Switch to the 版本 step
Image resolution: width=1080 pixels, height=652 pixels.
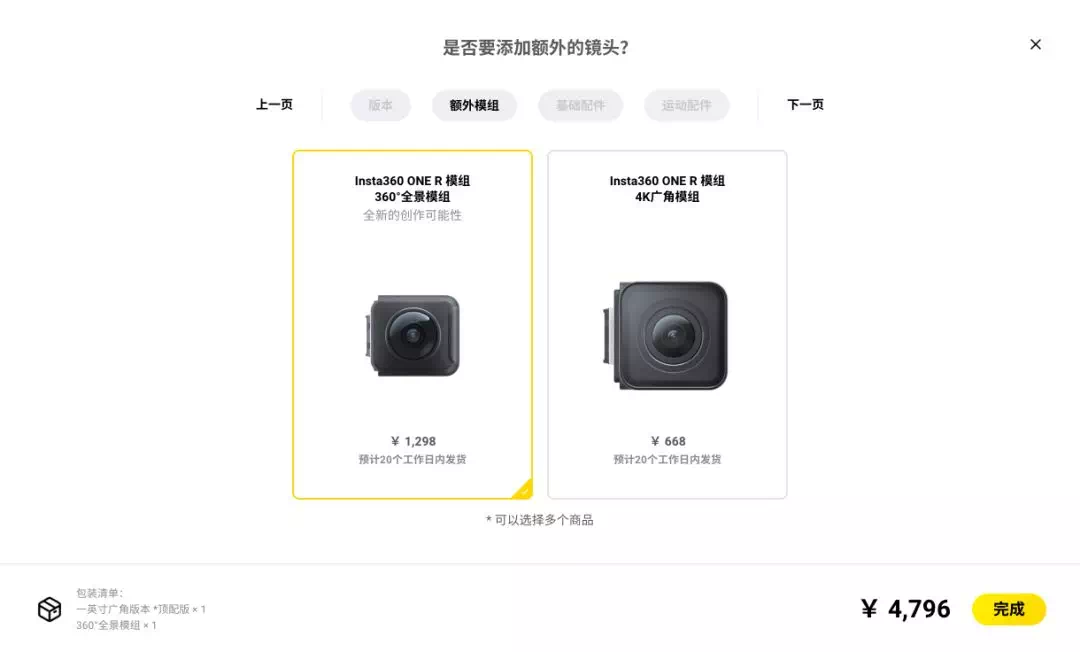coord(381,105)
